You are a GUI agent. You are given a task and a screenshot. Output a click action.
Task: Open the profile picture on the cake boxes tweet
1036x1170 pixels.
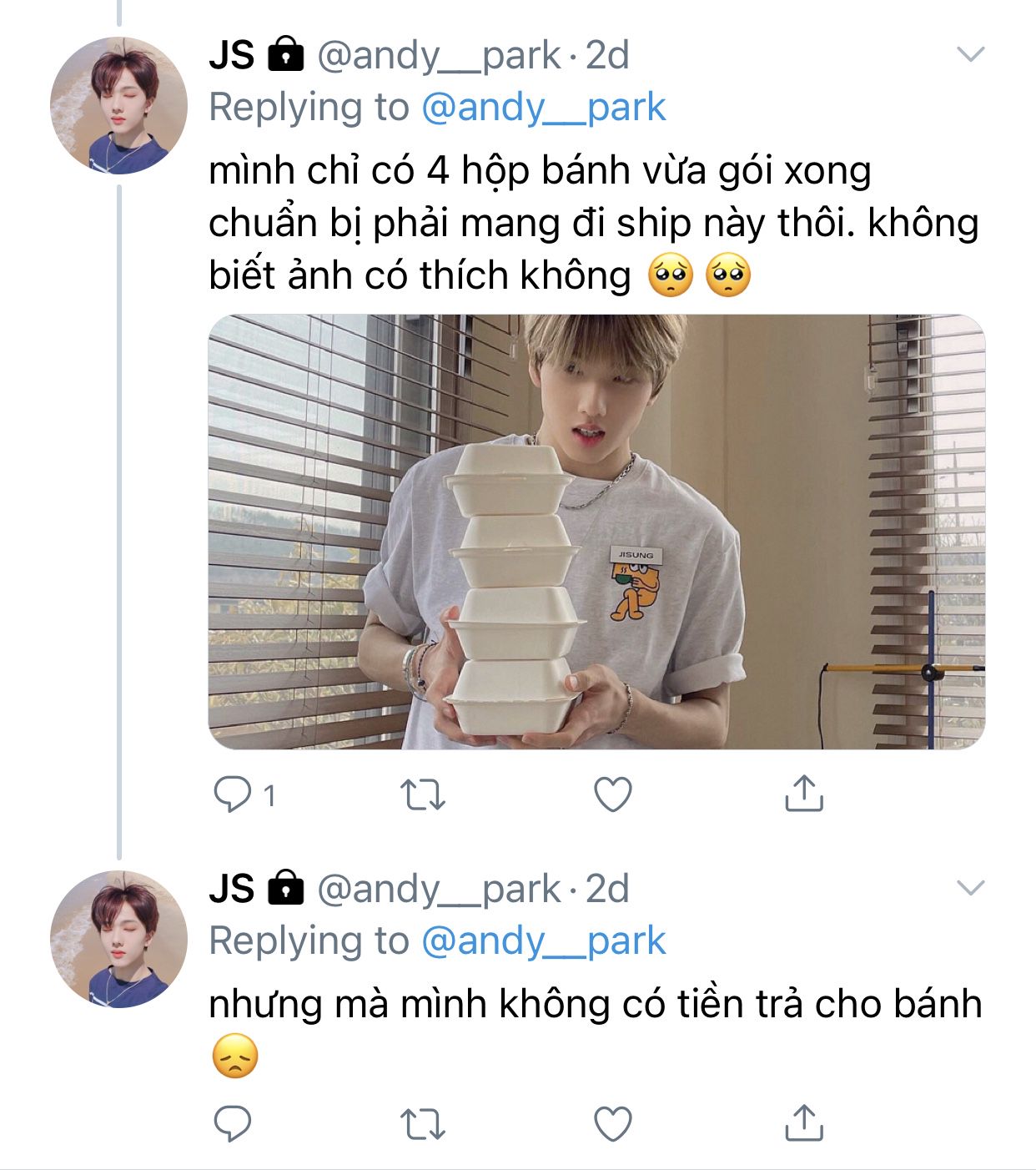pyautogui.click(x=118, y=106)
